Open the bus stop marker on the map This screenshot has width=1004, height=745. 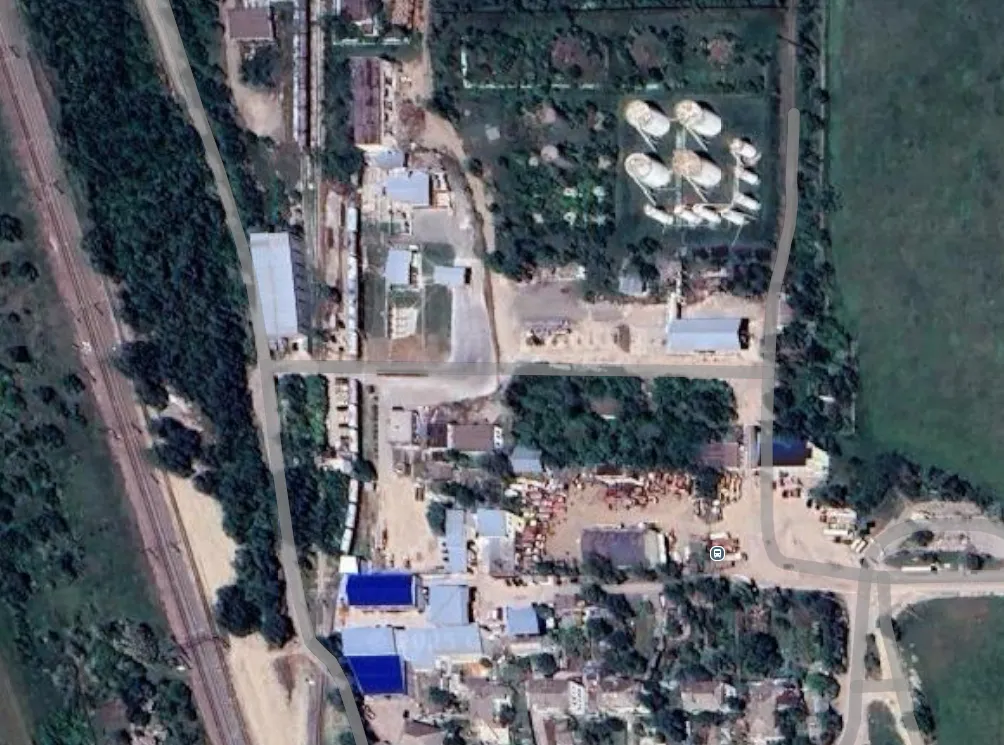coord(716,553)
